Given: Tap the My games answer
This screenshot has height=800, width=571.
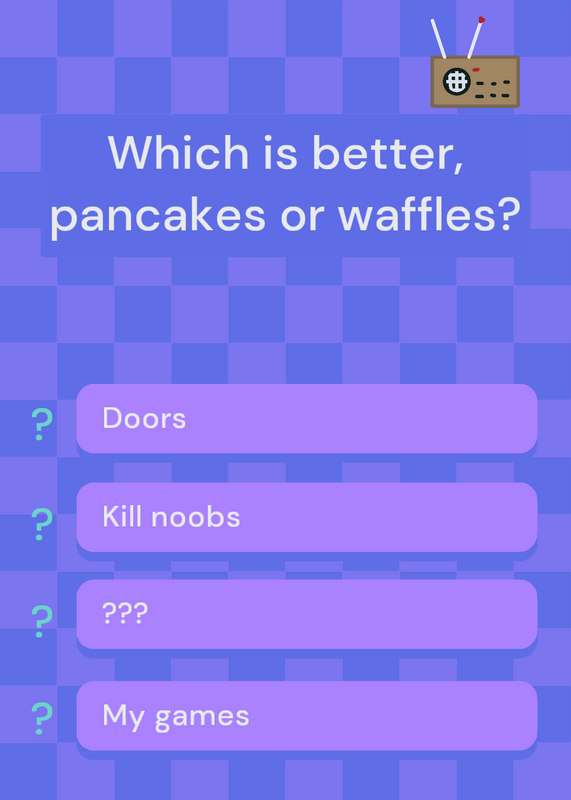Looking at the screenshot, I should coord(307,715).
